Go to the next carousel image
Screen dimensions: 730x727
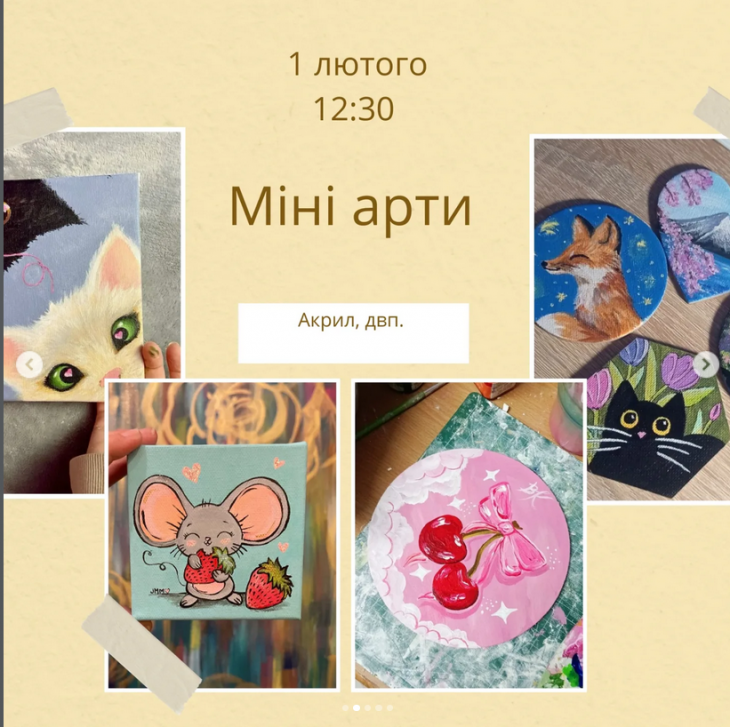pyautogui.click(x=706, y=365)
